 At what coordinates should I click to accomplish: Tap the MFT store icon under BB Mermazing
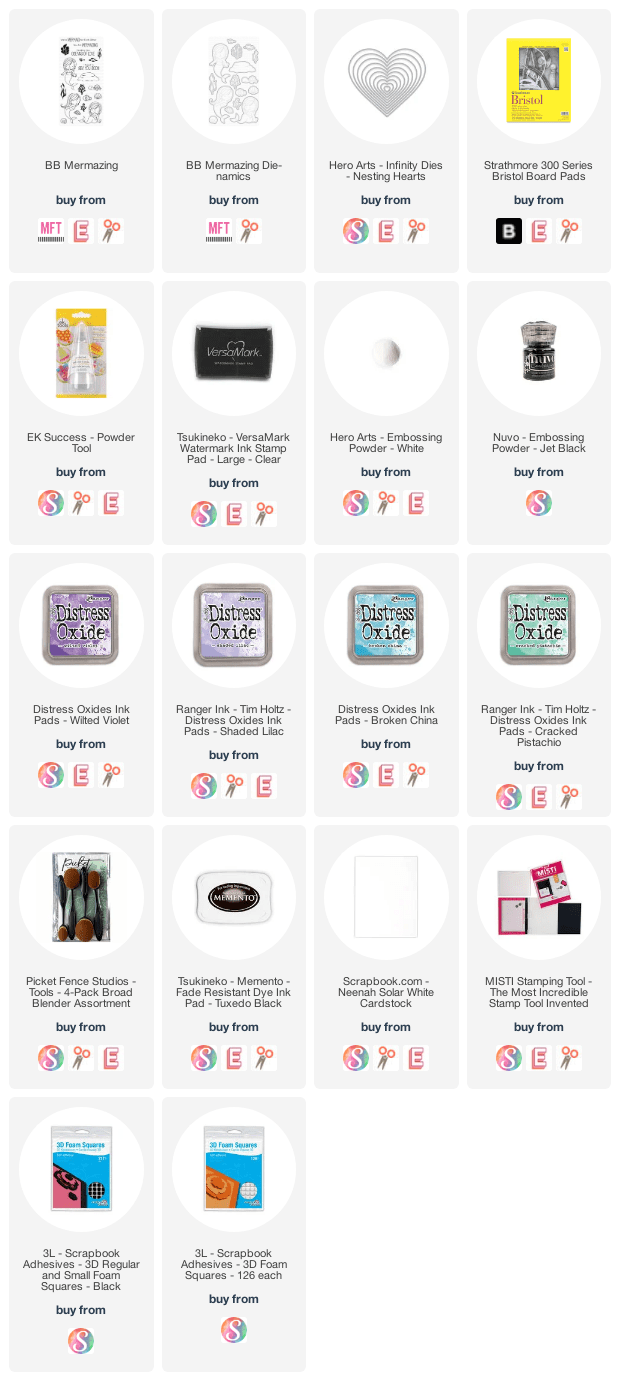click(51, 232)
